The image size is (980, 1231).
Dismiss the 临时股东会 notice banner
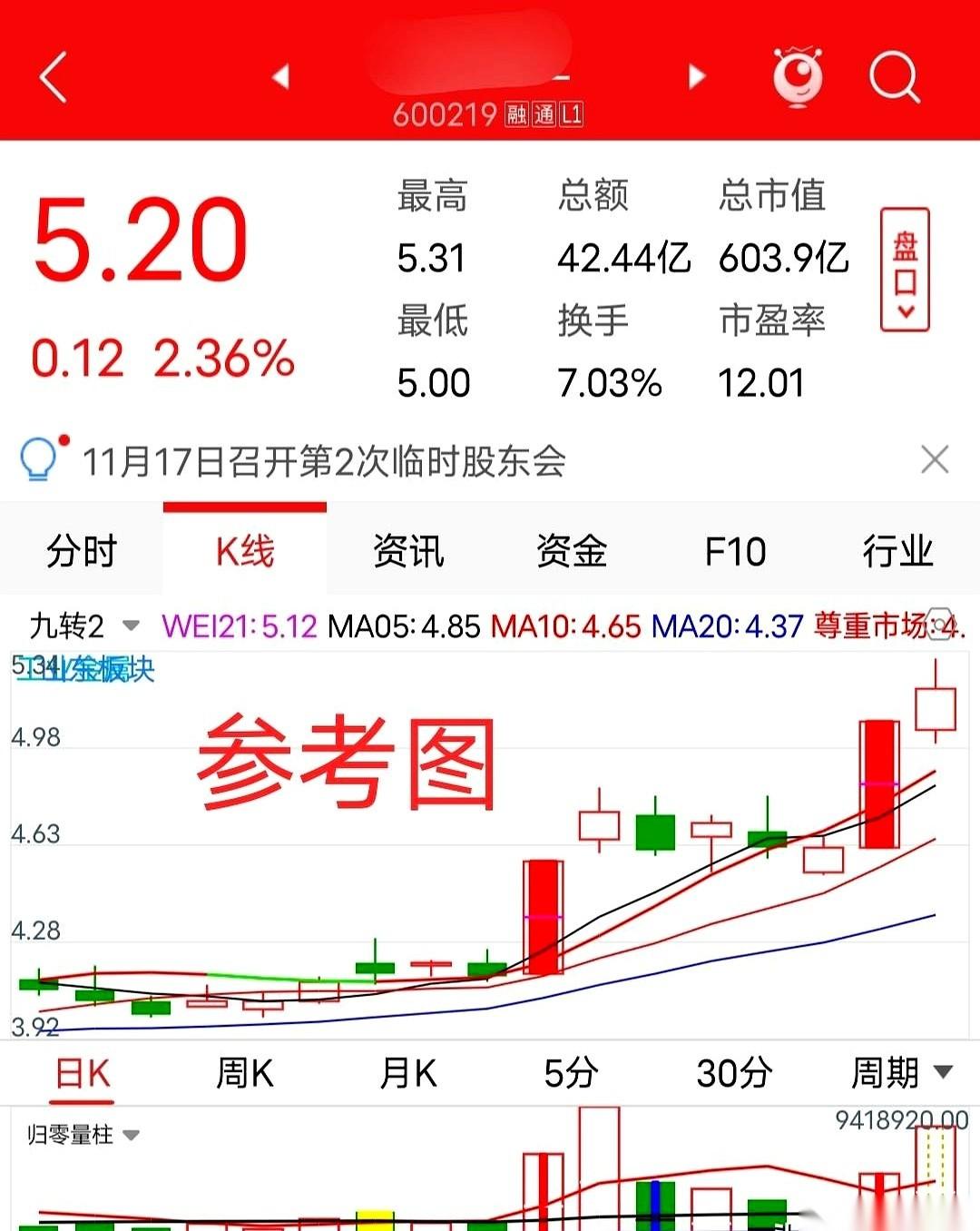point(935,460)
